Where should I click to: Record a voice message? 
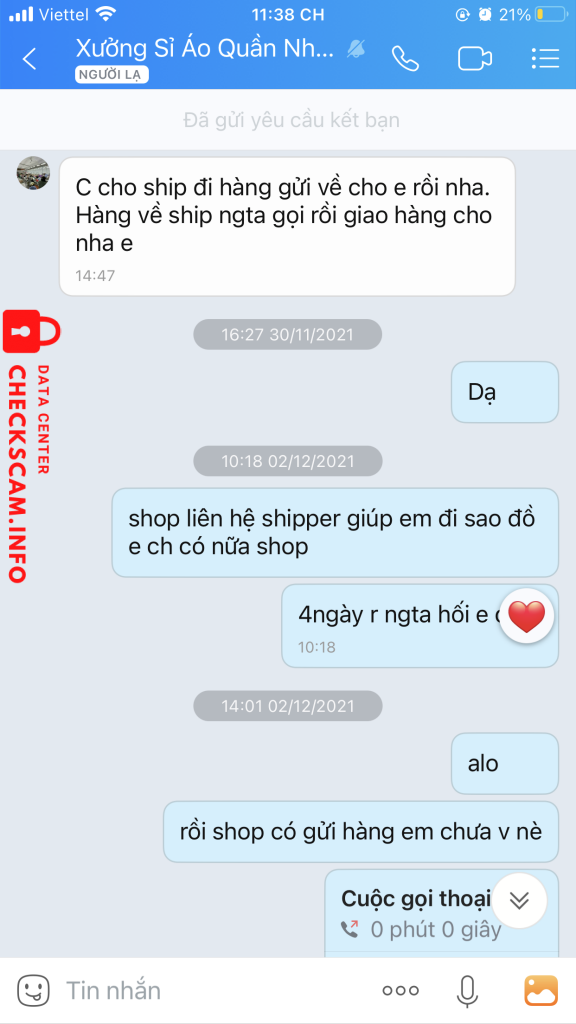(466, 991)
